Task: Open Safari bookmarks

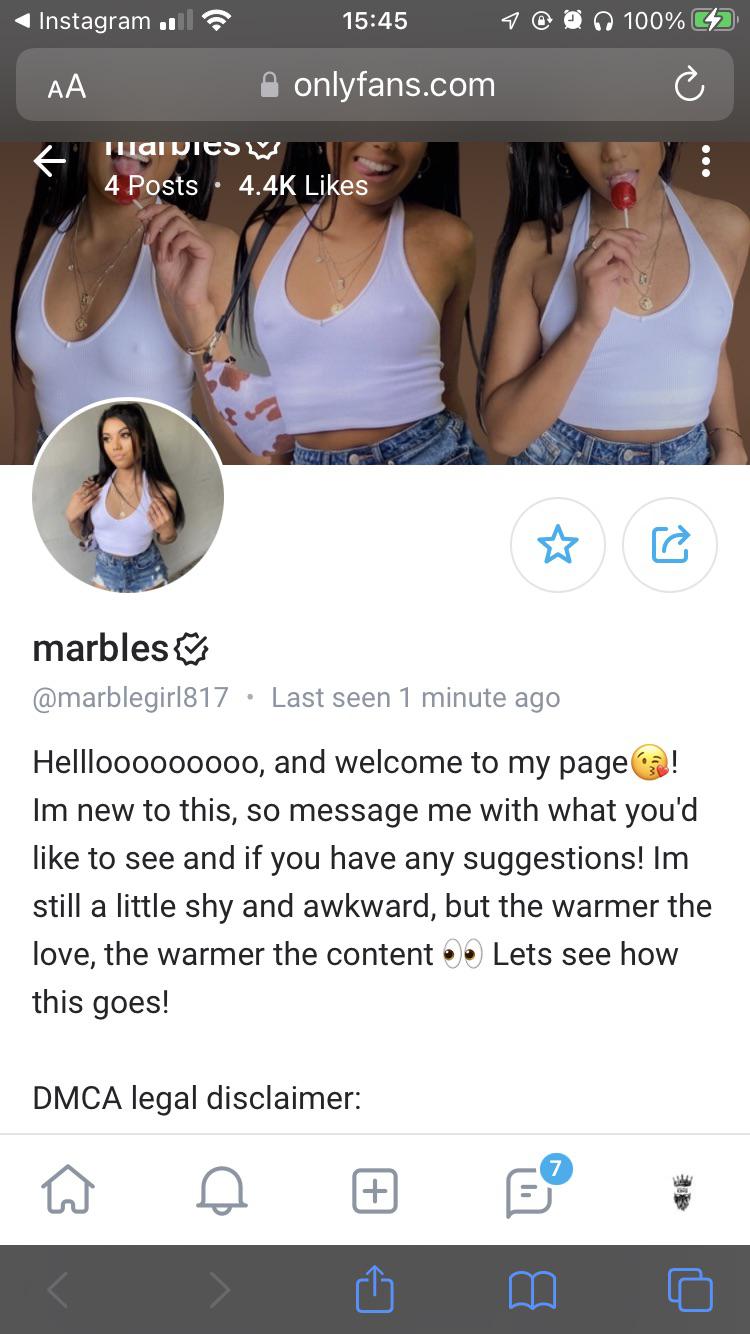Action: tap(532, 1289)
